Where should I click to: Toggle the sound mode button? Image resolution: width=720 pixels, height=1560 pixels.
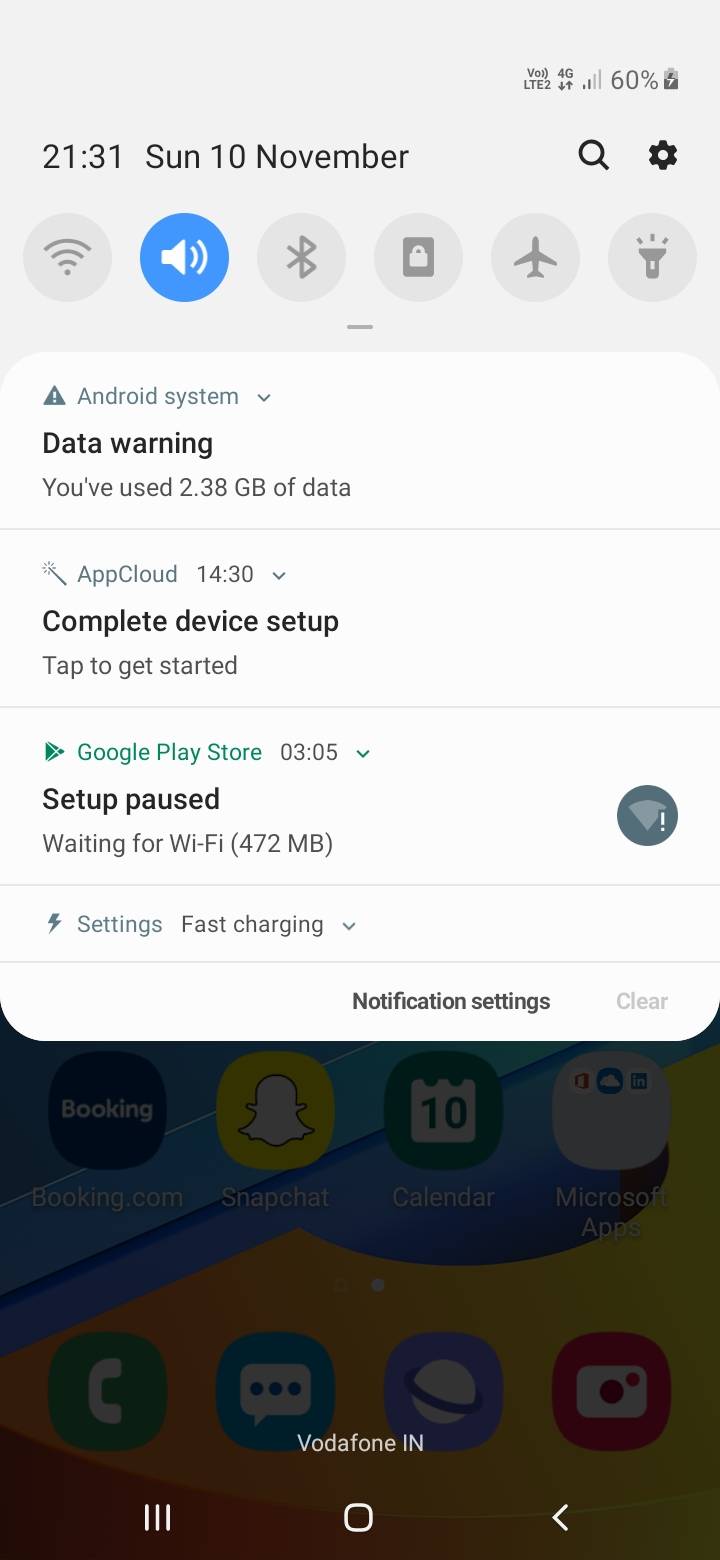[x=184, y=258]
